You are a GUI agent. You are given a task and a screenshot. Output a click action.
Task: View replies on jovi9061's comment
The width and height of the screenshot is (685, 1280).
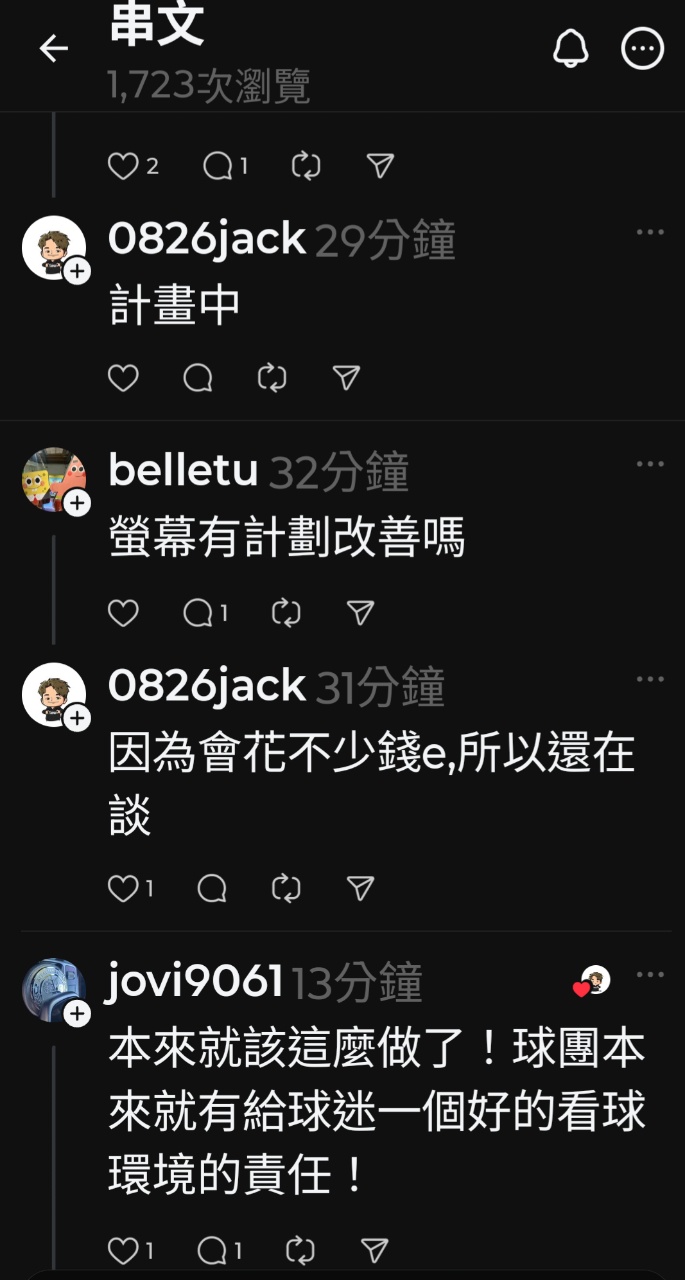point(218,1249)
